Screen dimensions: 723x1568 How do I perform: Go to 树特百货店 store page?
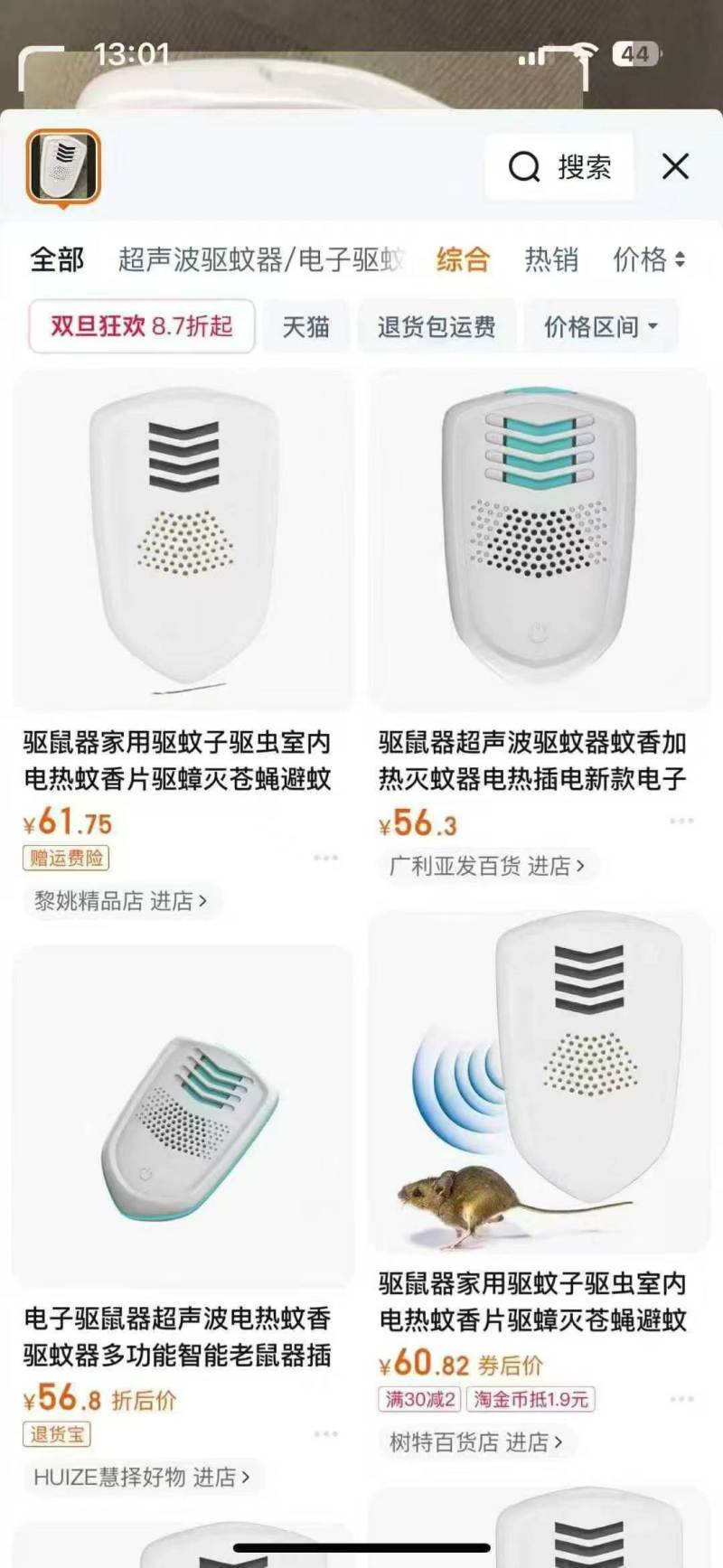(476, 1441)
